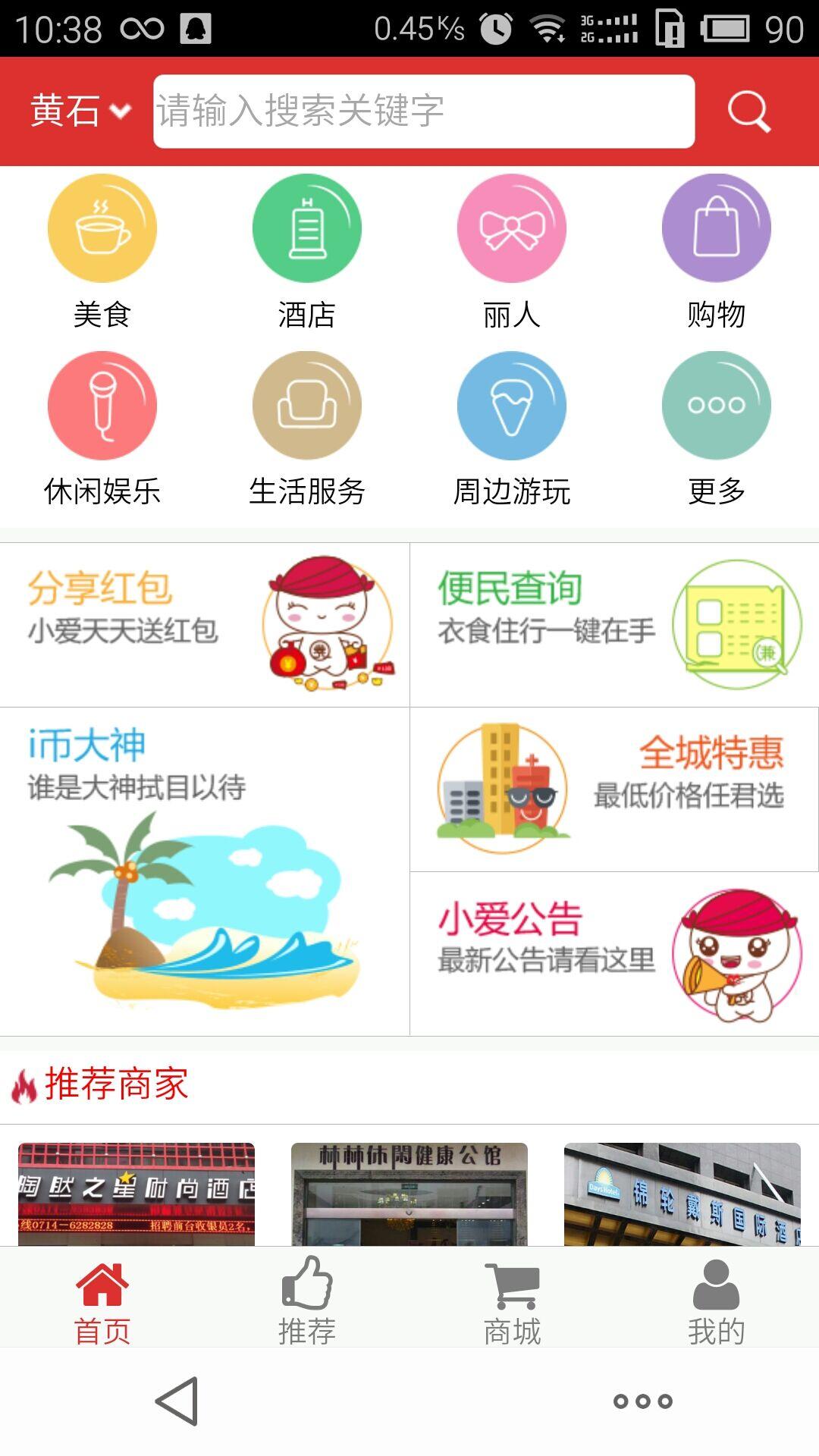Tap the search keyword input field

coord(422,111)
